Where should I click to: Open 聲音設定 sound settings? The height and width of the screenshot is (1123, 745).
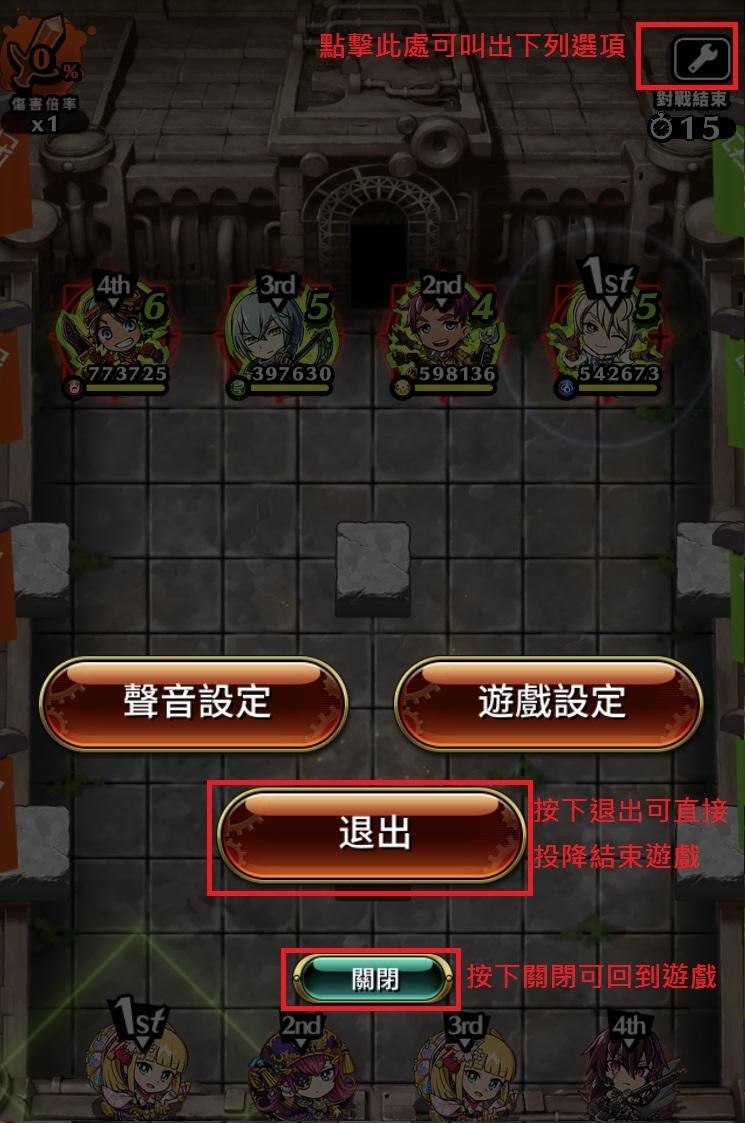coord(194,701)
